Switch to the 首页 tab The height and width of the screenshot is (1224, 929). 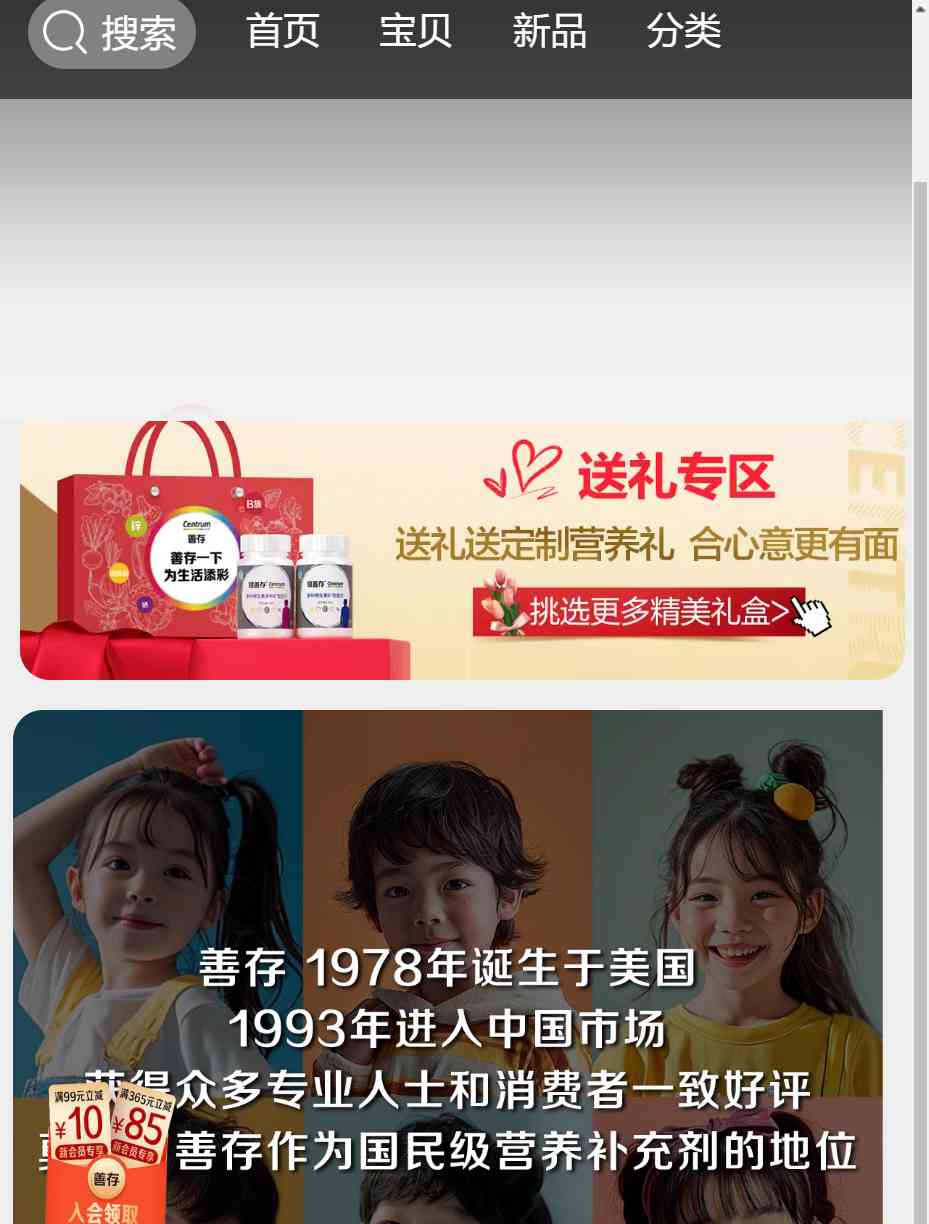click(x=283, y=32)
